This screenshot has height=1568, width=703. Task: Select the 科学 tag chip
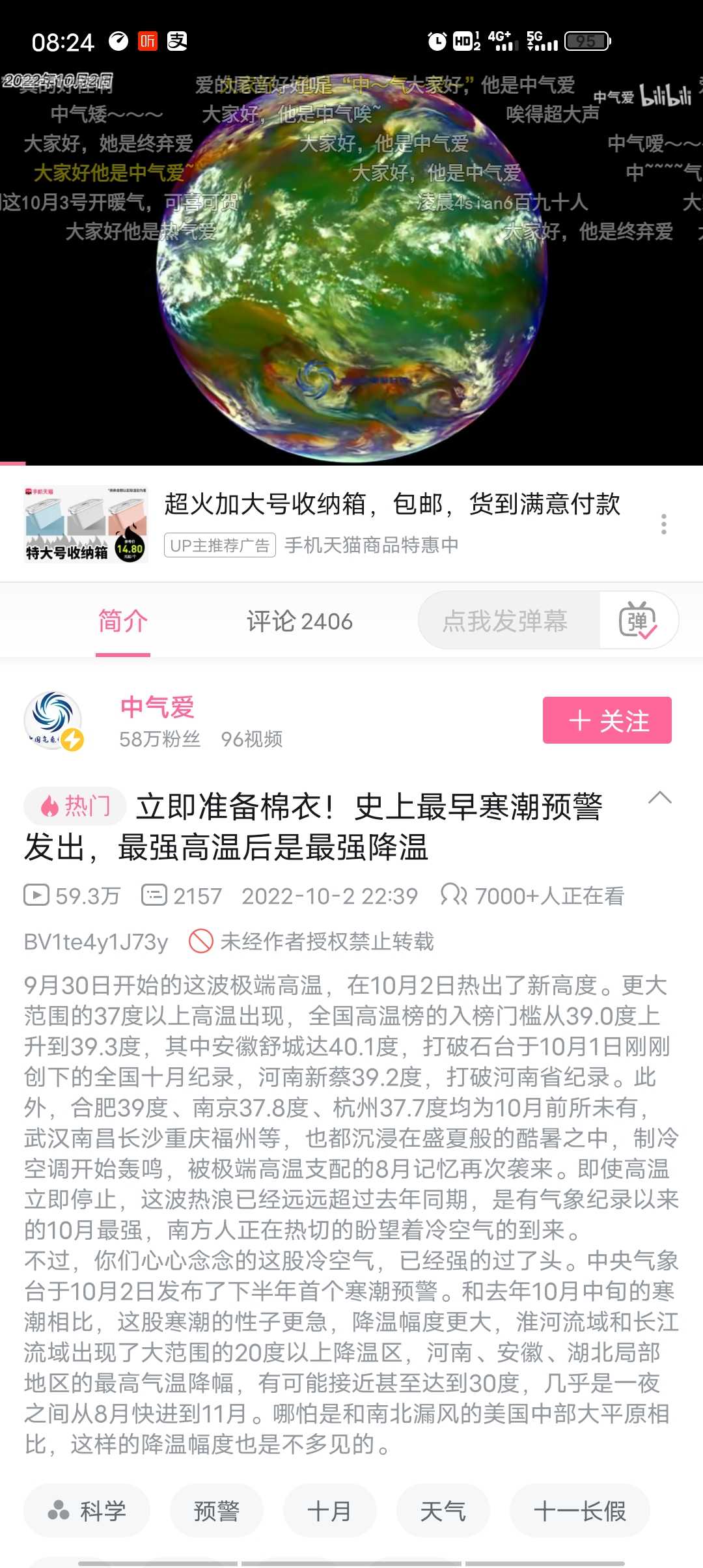(x=87, y=1511)
